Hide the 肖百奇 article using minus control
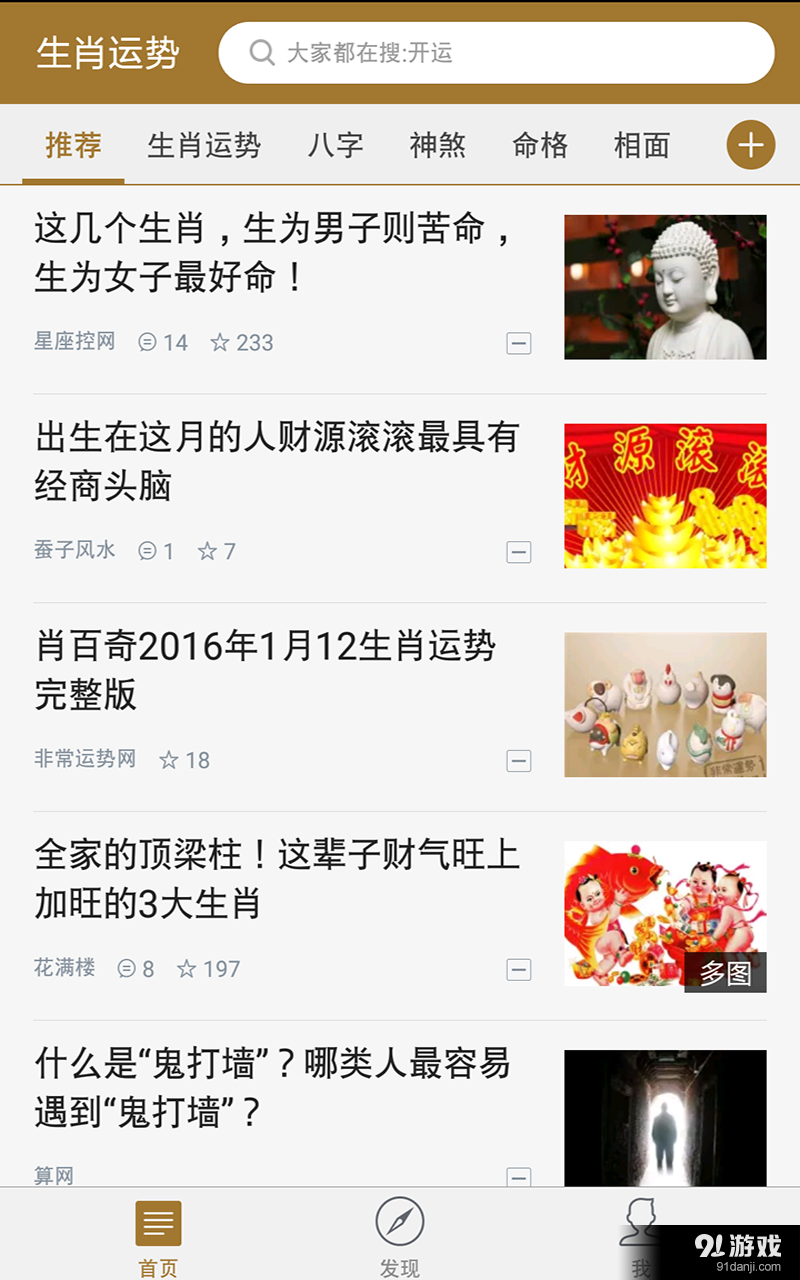The image size is (800, 1280). pos(519,760)
